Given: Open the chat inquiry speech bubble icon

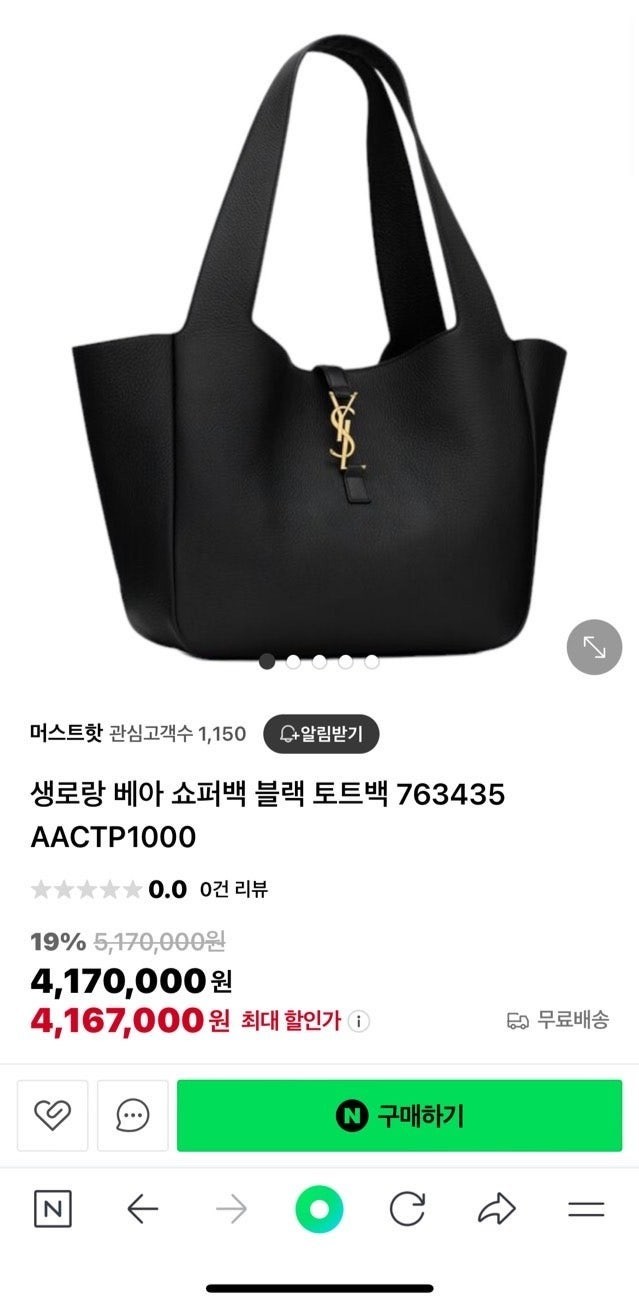Looking at the screenshot, I should click(132, 1115).
